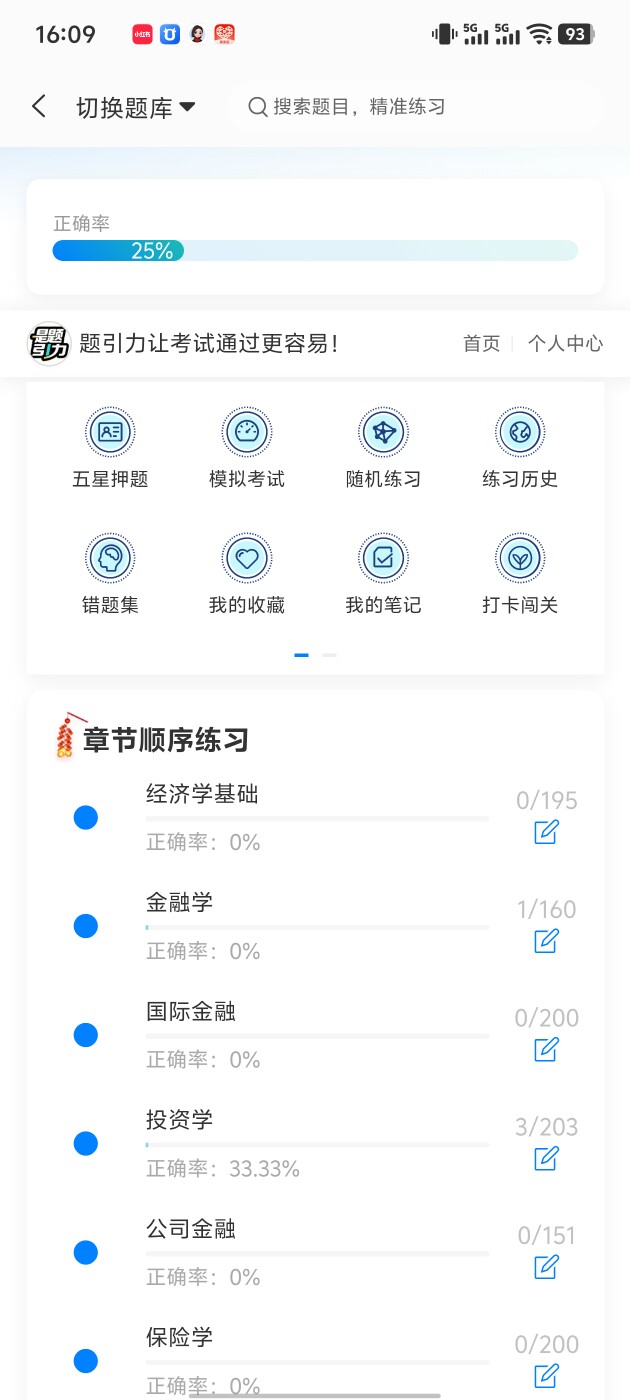Screen dimensions: 630x1400
Task: Go back using the top-left arrow
Action: 39,107
